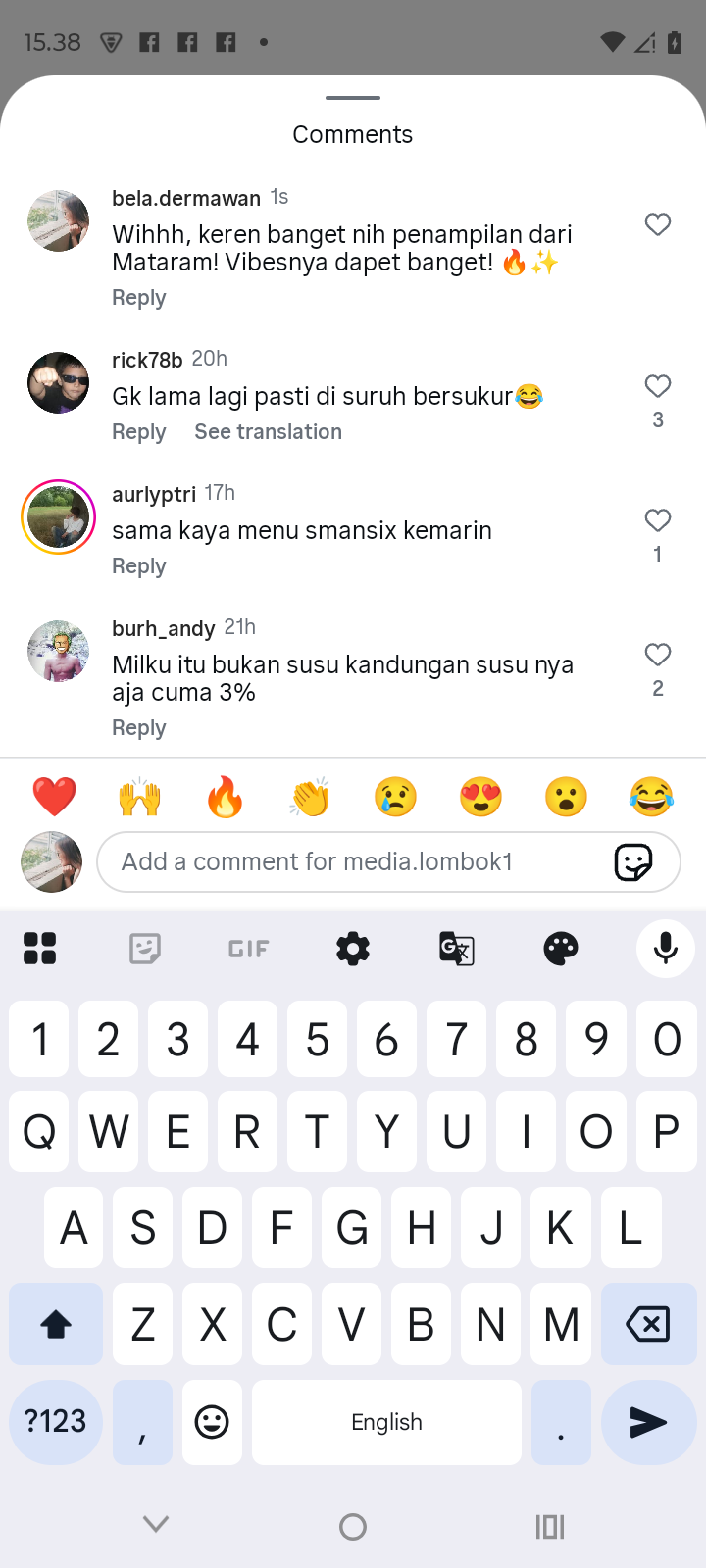Image resolution: width=706 pixels, height=1568 pixels.
Task: Like rick78b's comment
Action: click(658, 386)
